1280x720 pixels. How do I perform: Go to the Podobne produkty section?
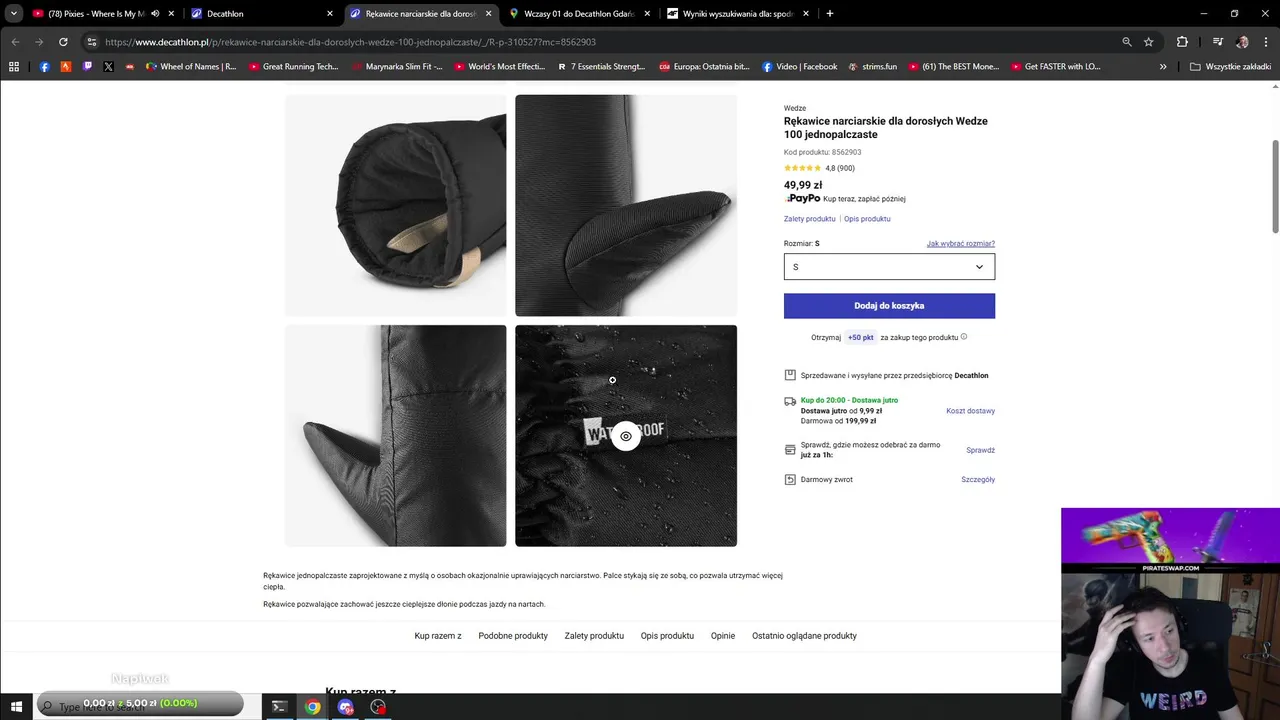click(513, 636)
